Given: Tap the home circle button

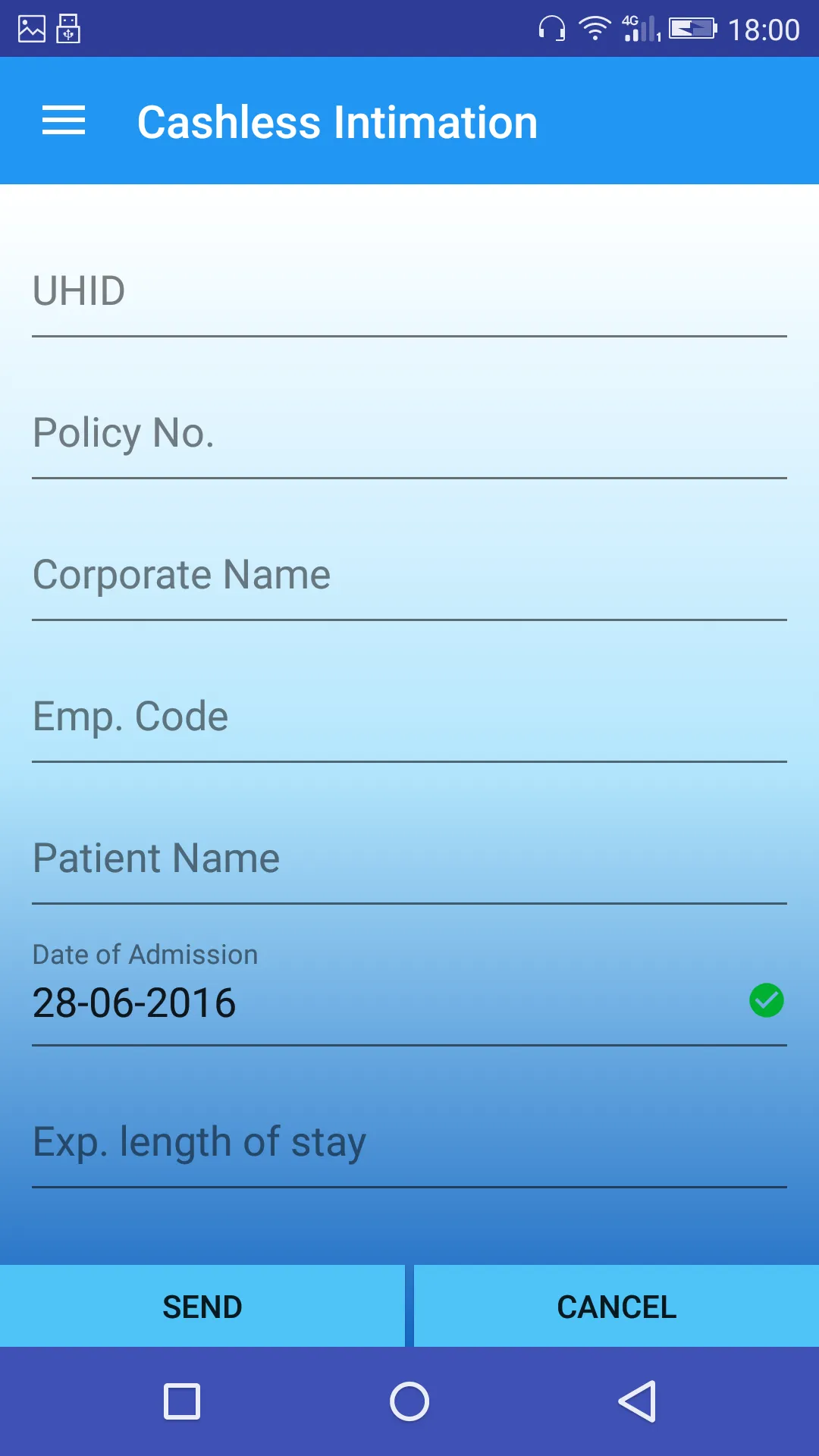Looking at the screenshot, I should coord(409,1401).
